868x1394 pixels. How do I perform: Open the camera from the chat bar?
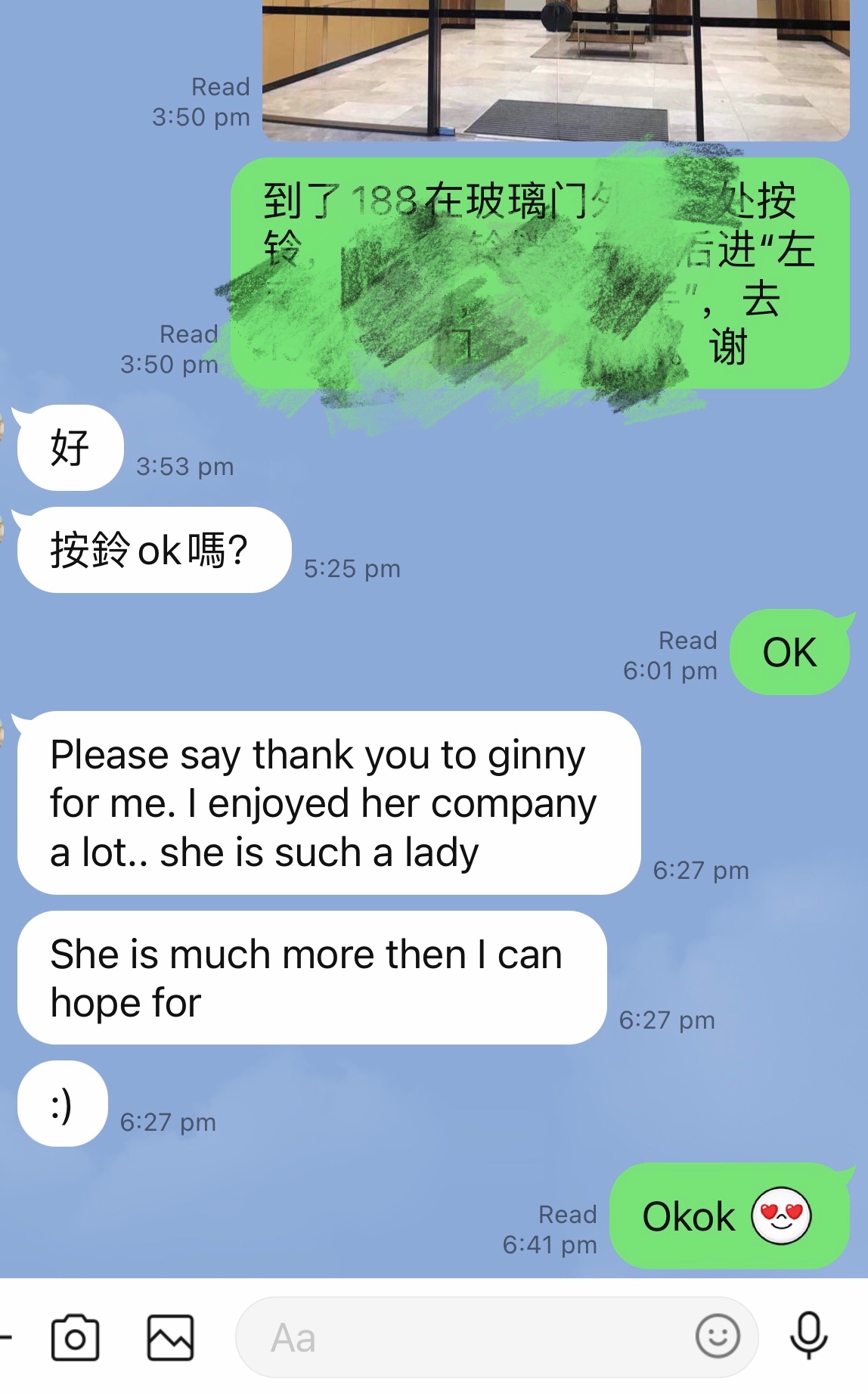coord(75,1338)
